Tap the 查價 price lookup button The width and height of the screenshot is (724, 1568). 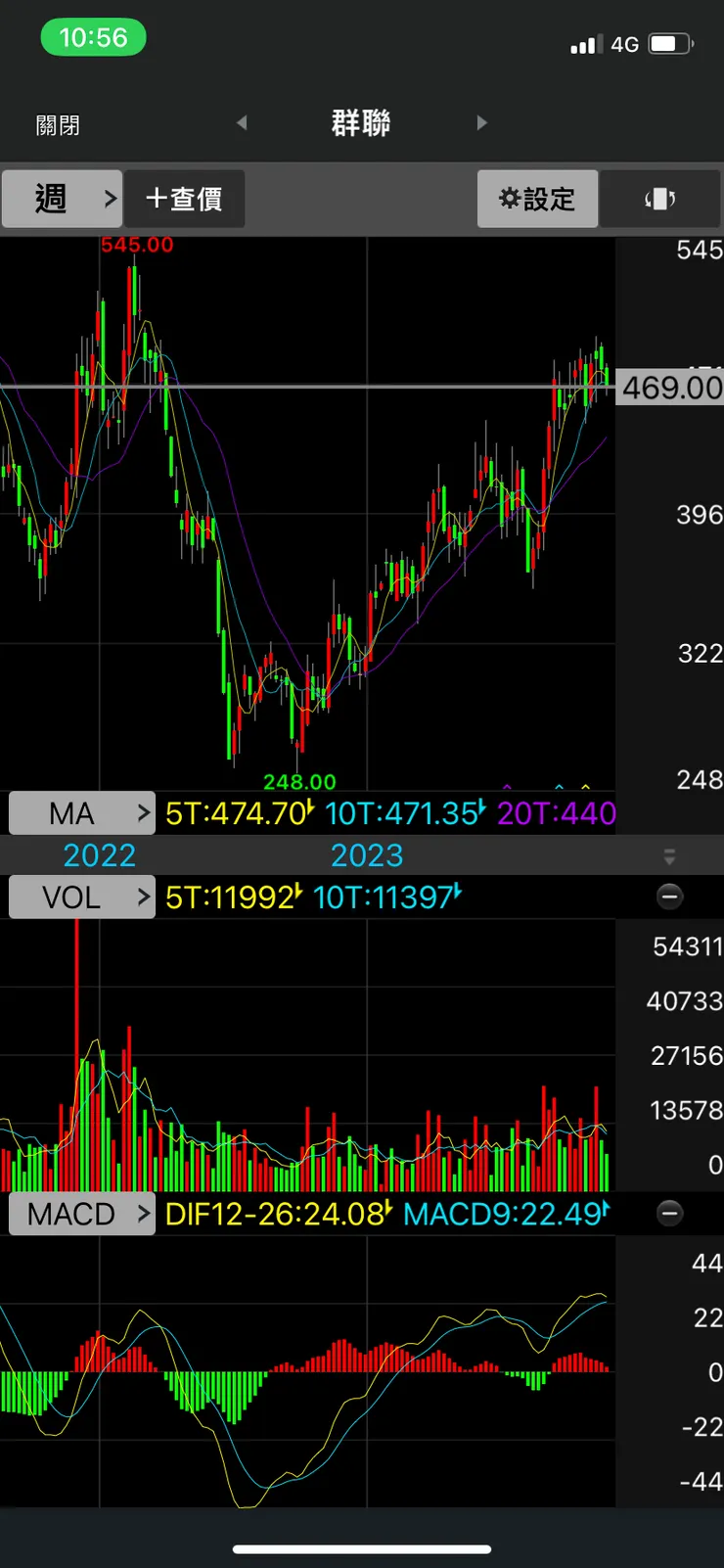[185, 199]
